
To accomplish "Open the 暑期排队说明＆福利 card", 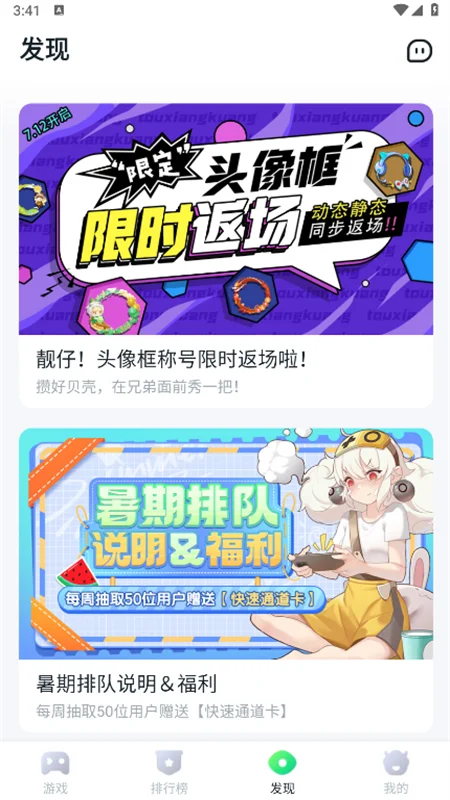I will pyautogui.click(x=226, y=580).
